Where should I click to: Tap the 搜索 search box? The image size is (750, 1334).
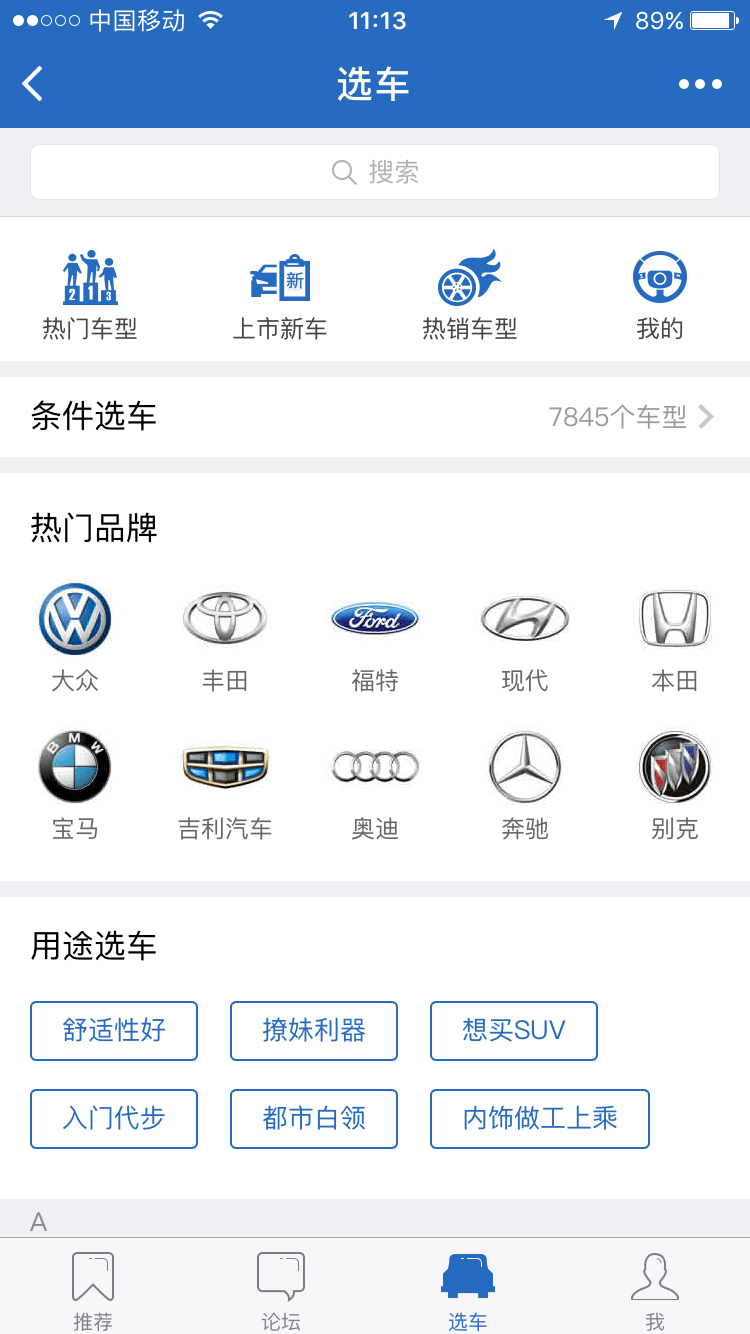(x=375, y=172)
